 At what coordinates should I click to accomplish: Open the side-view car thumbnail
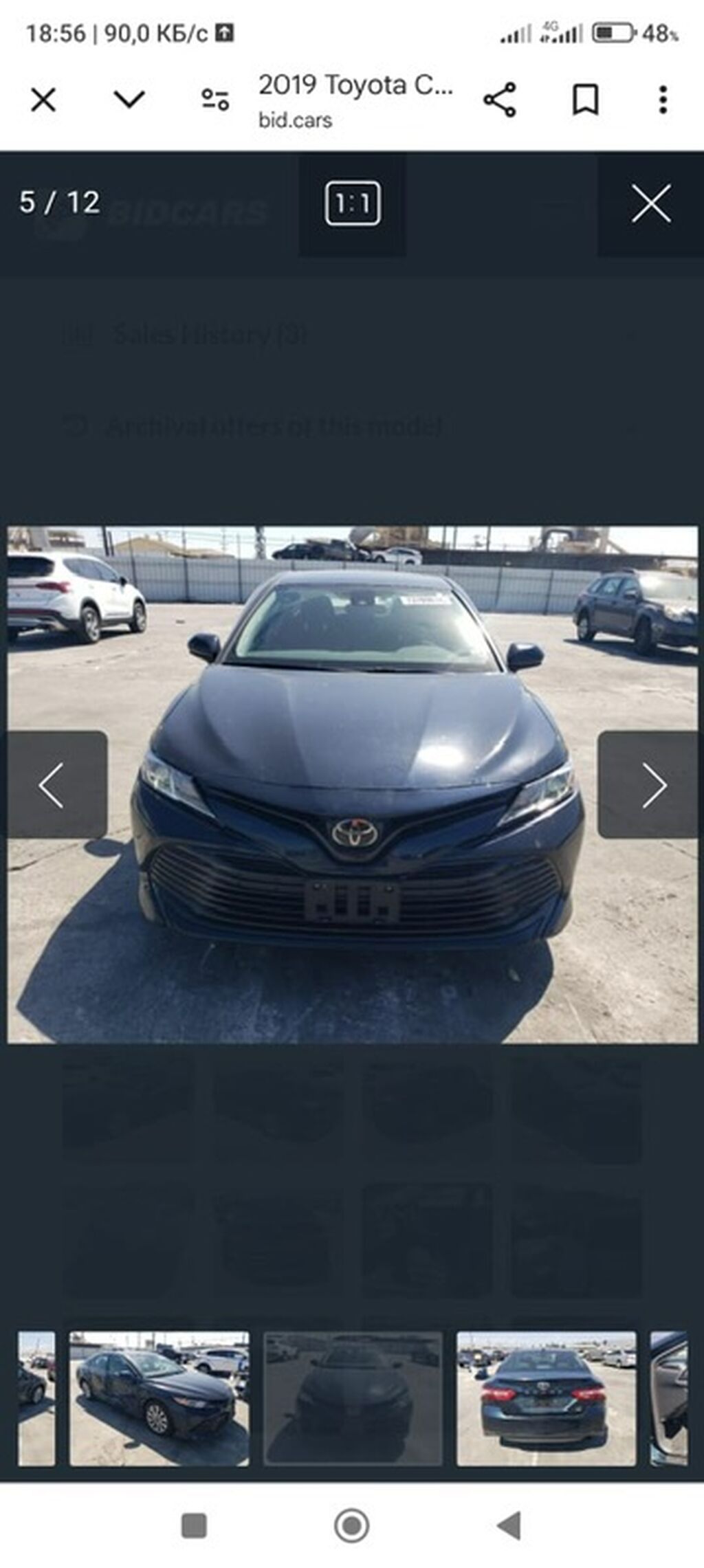[159, 1398]
